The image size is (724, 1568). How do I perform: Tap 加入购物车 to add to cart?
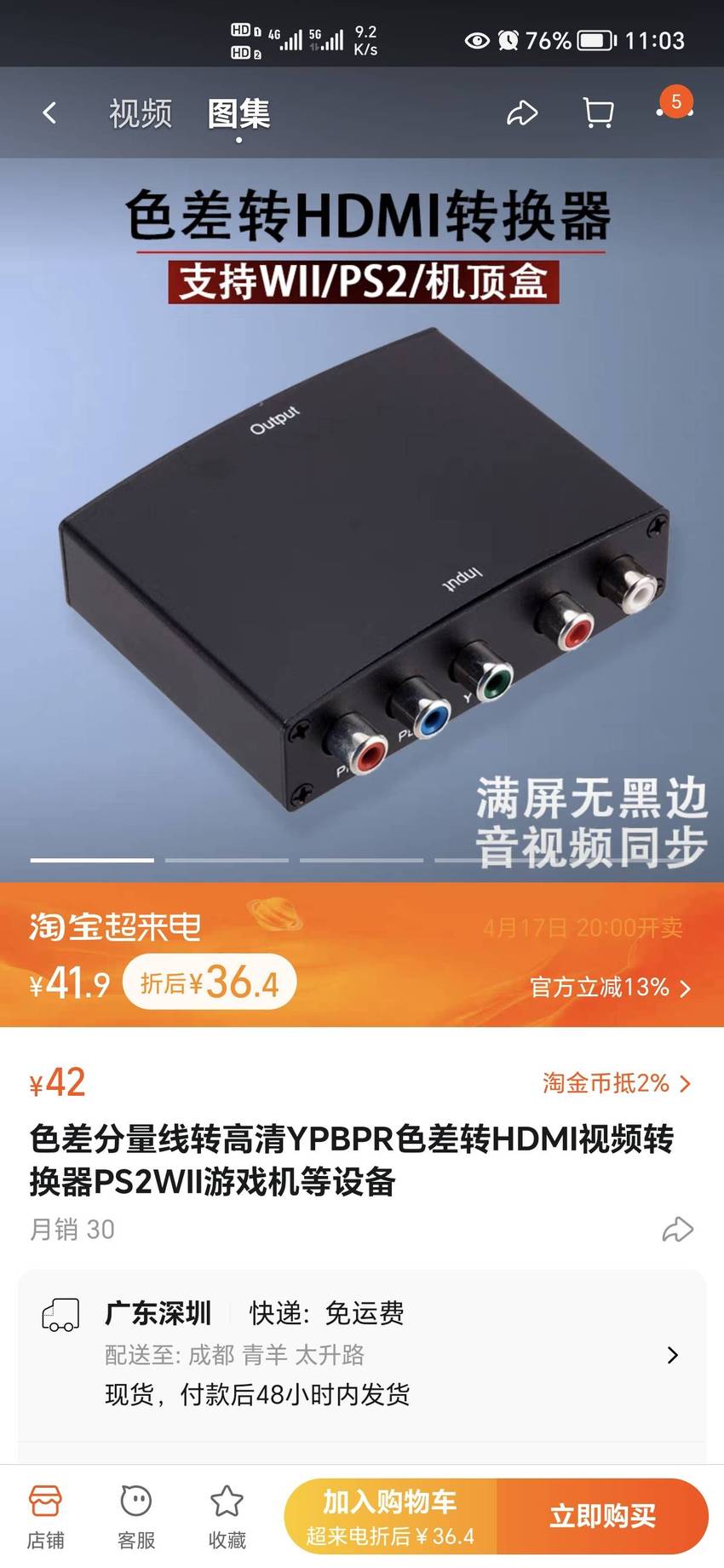[390, 1517]
